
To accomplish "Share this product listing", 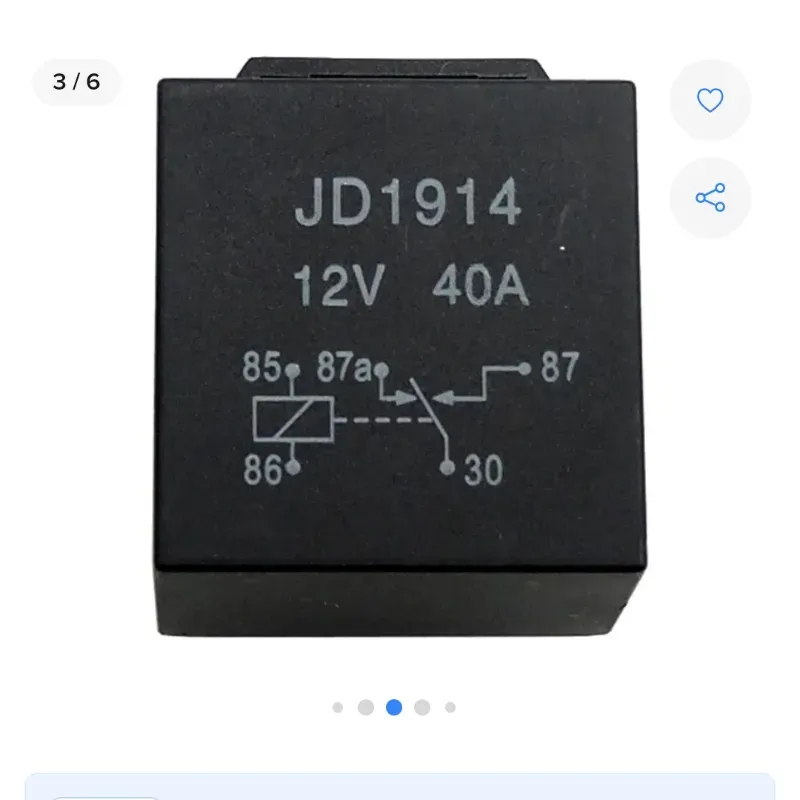I will 709,197.
